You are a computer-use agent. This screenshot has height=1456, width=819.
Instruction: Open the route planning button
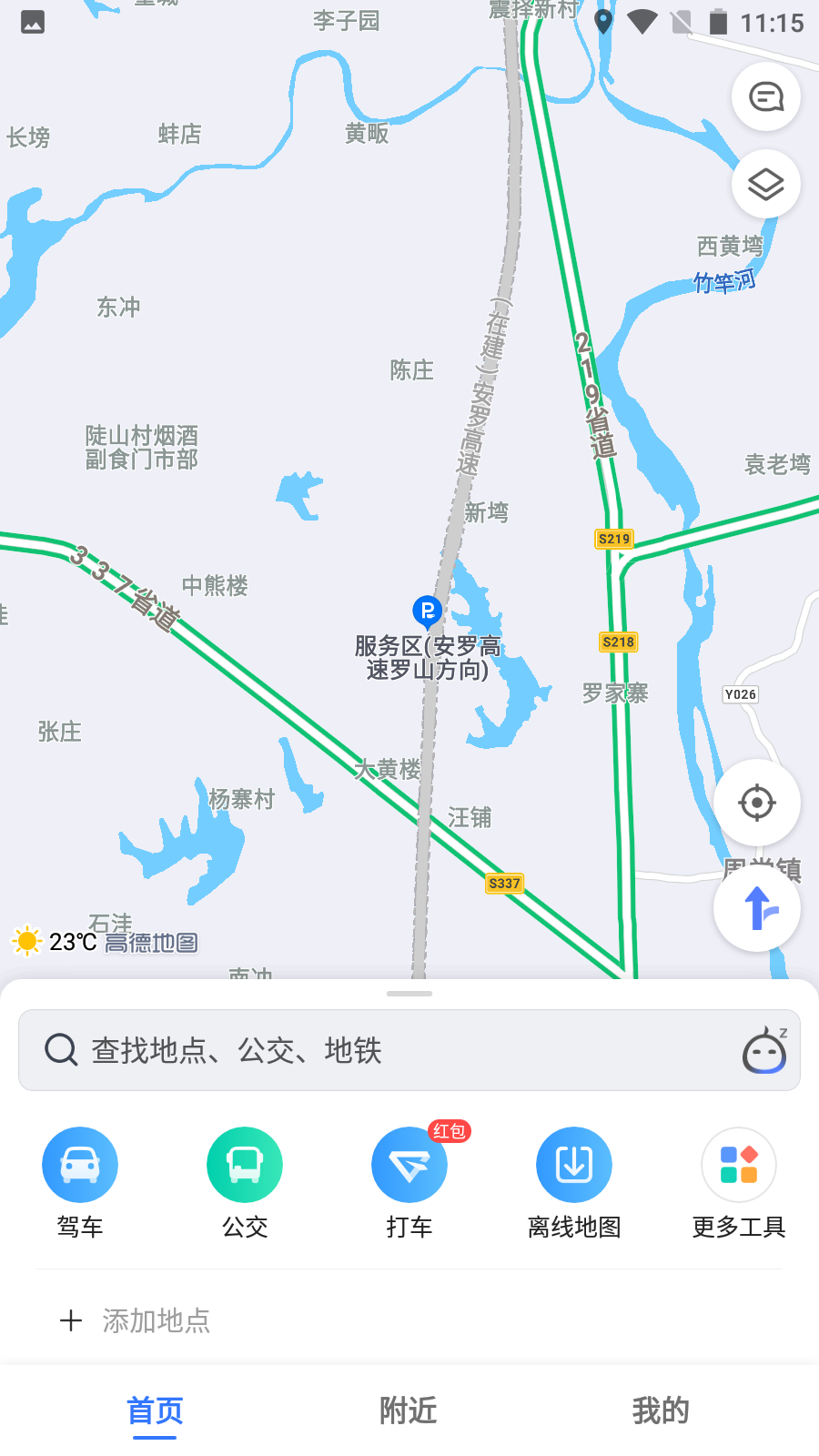pos(756,908)
